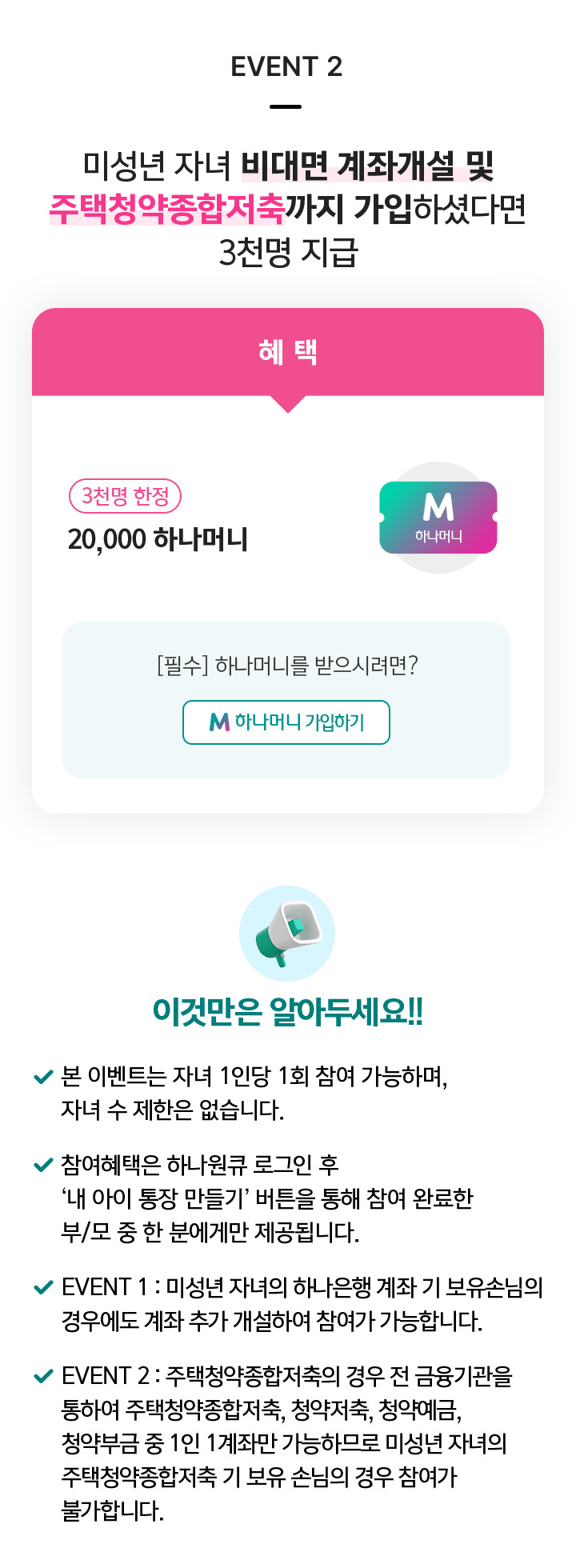Click the arrow notch below the 혜택 banner

point(288,404)
